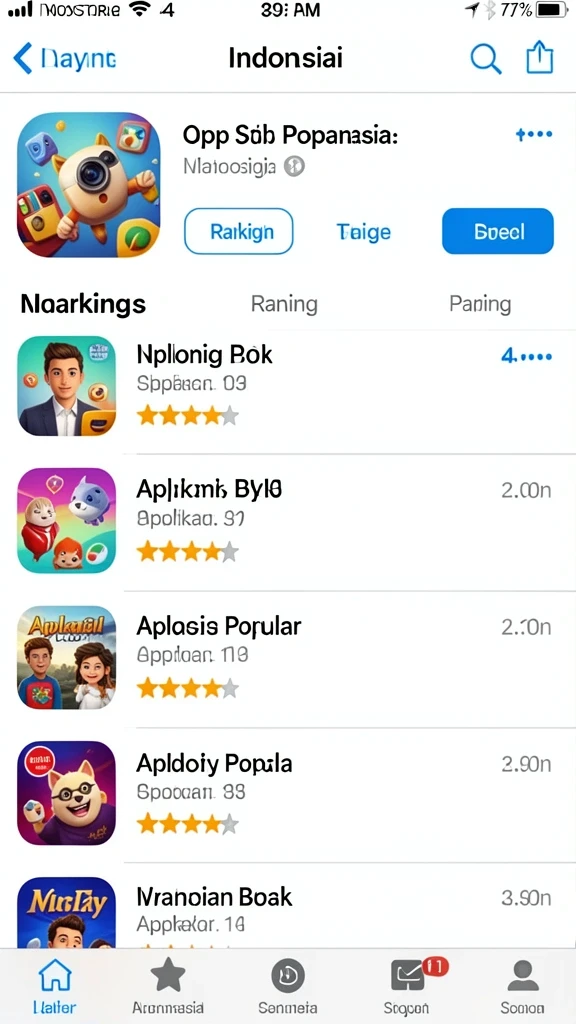The image size is (576, 1024).
Task: Tap the share icon in the header
Action: tap(539, 58)
